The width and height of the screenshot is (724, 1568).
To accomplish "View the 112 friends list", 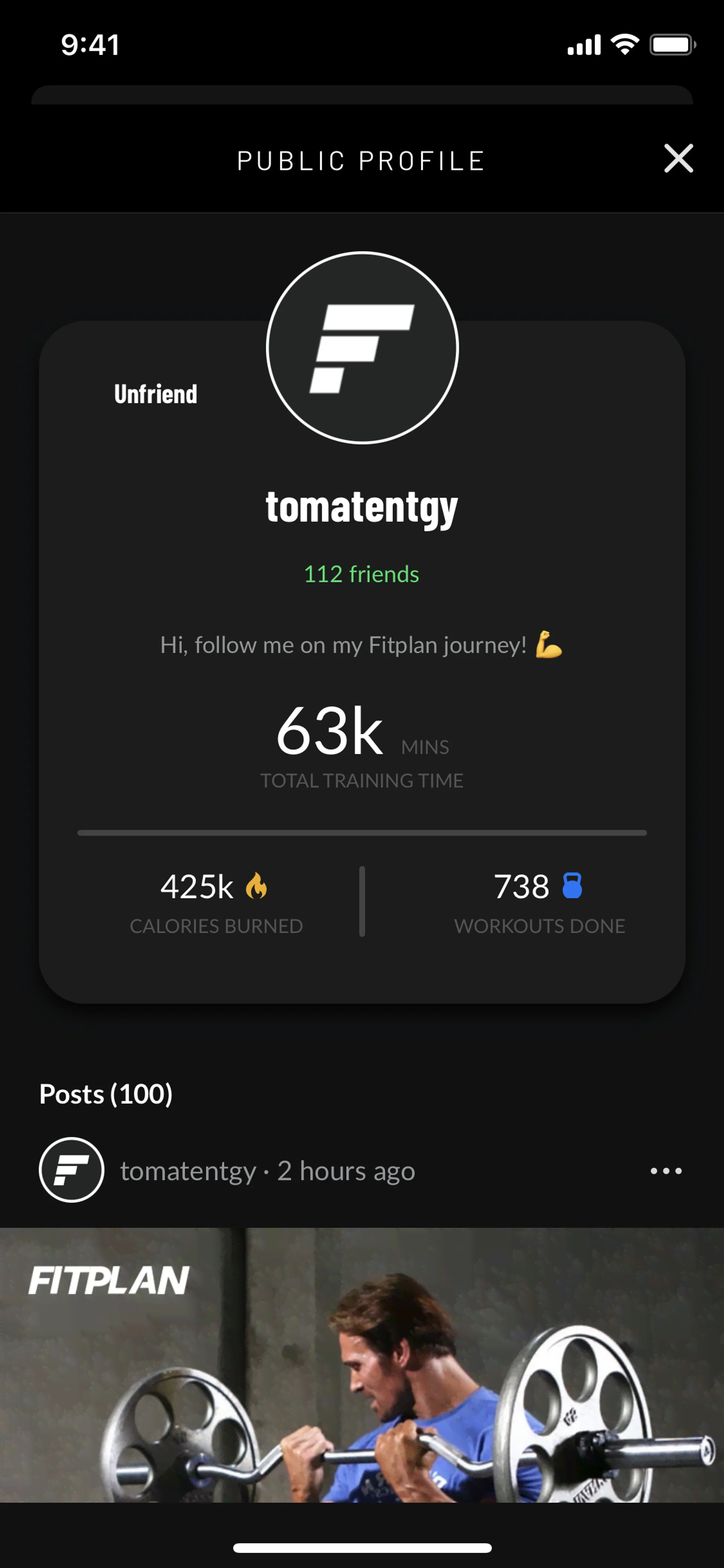I will pyautogui.click(x=361, y=574).
